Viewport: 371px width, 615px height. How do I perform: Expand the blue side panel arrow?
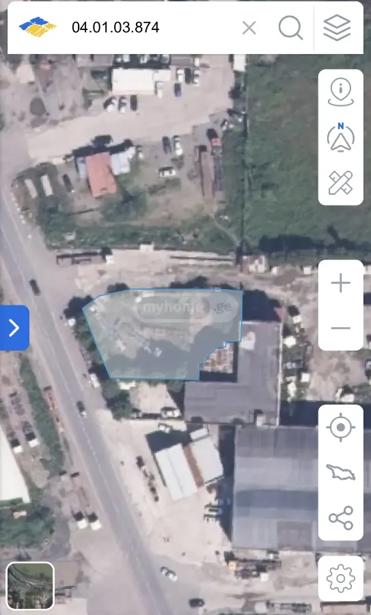click(14, 328)
